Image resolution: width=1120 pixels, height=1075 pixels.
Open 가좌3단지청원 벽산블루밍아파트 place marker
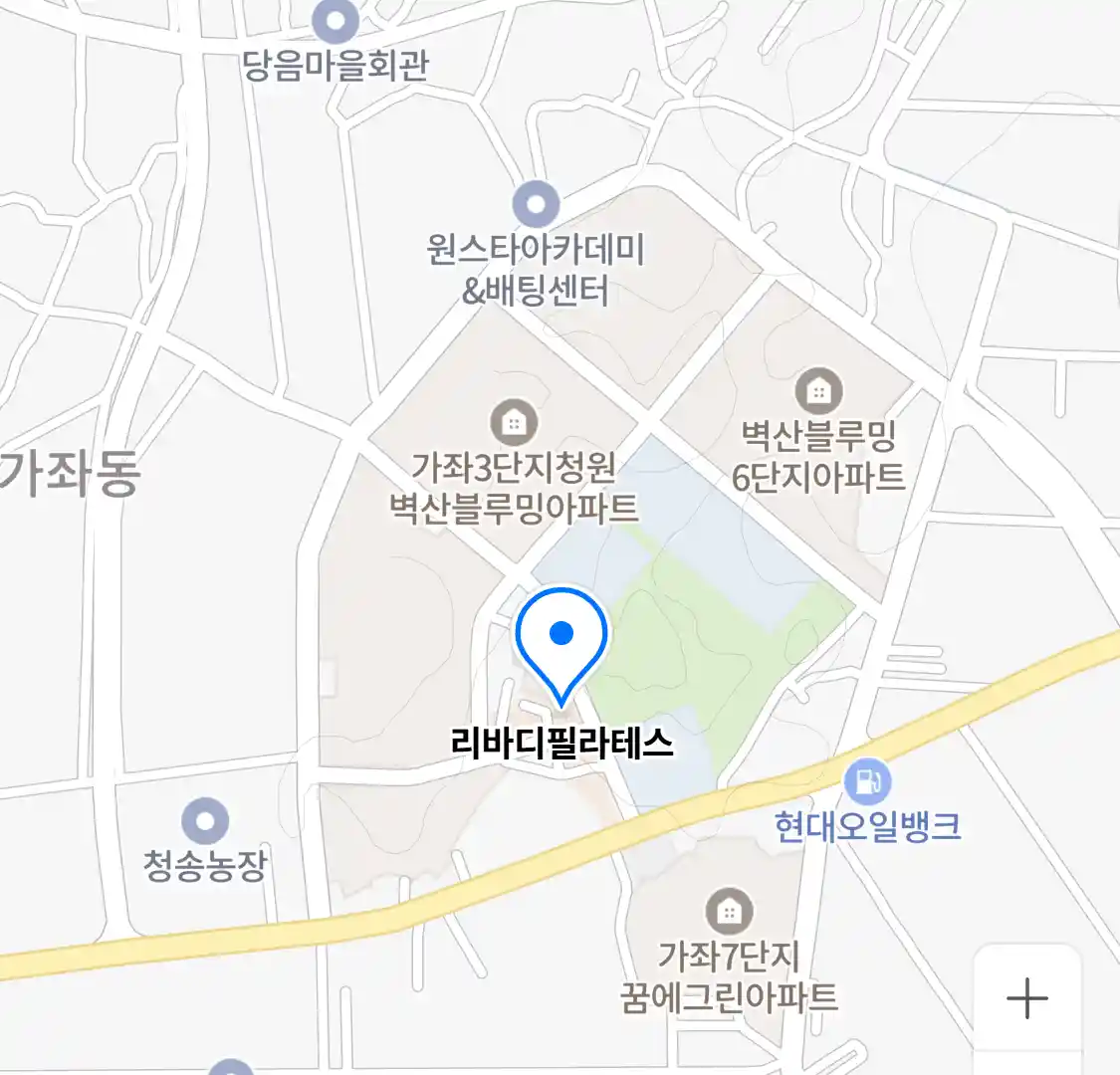514,423
